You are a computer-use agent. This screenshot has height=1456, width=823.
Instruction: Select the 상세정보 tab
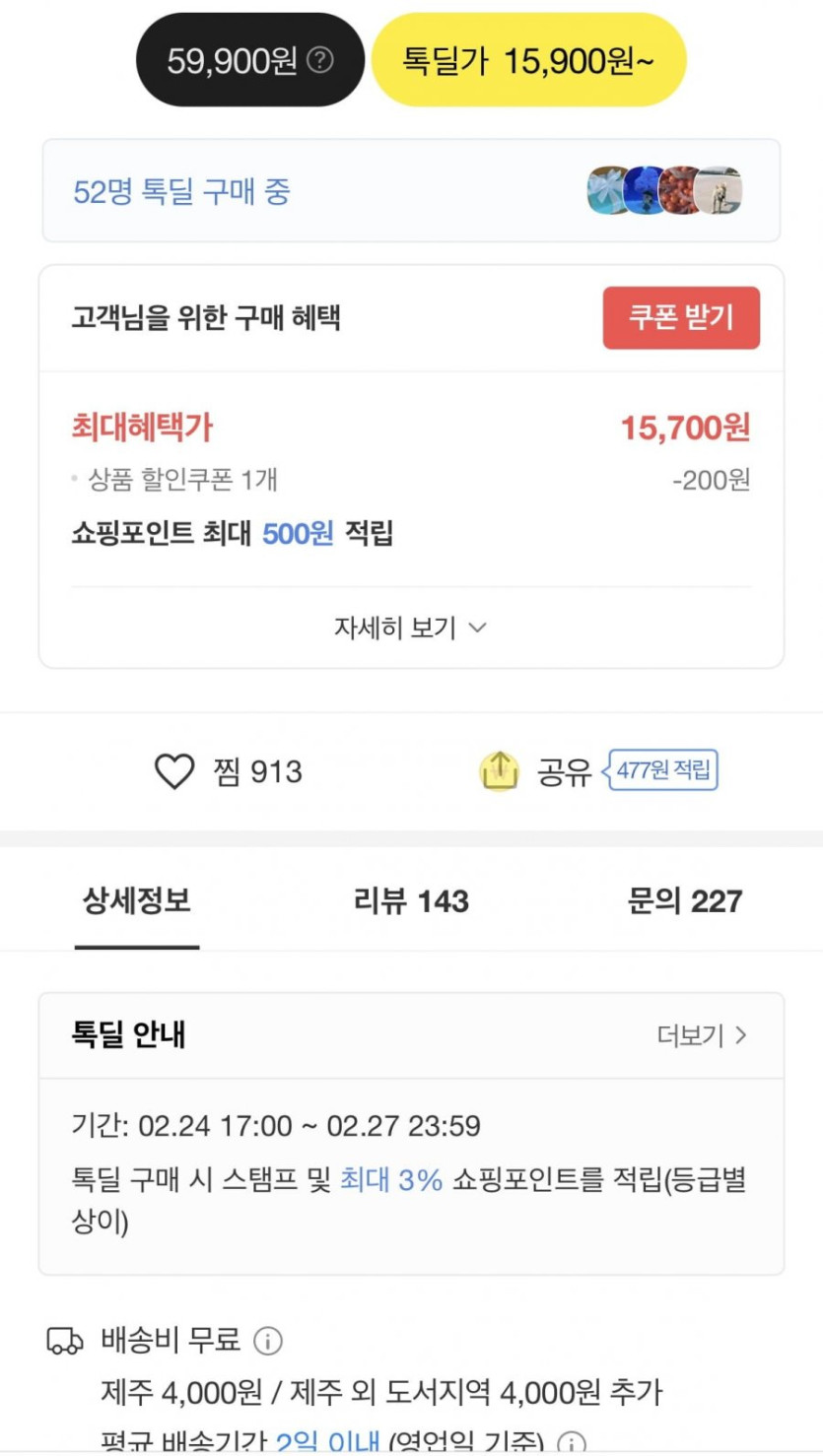[136, 900]
